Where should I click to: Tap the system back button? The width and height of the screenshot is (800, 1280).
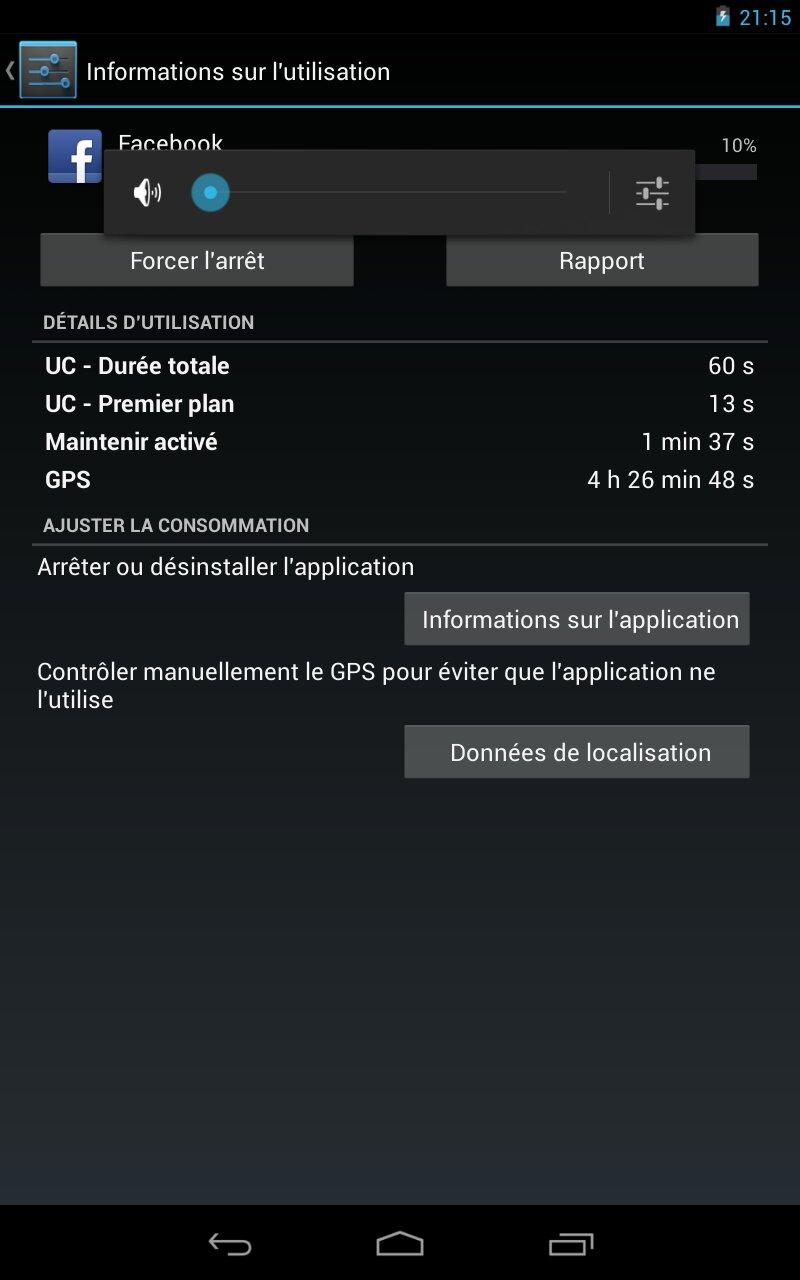pos(230,1244)
